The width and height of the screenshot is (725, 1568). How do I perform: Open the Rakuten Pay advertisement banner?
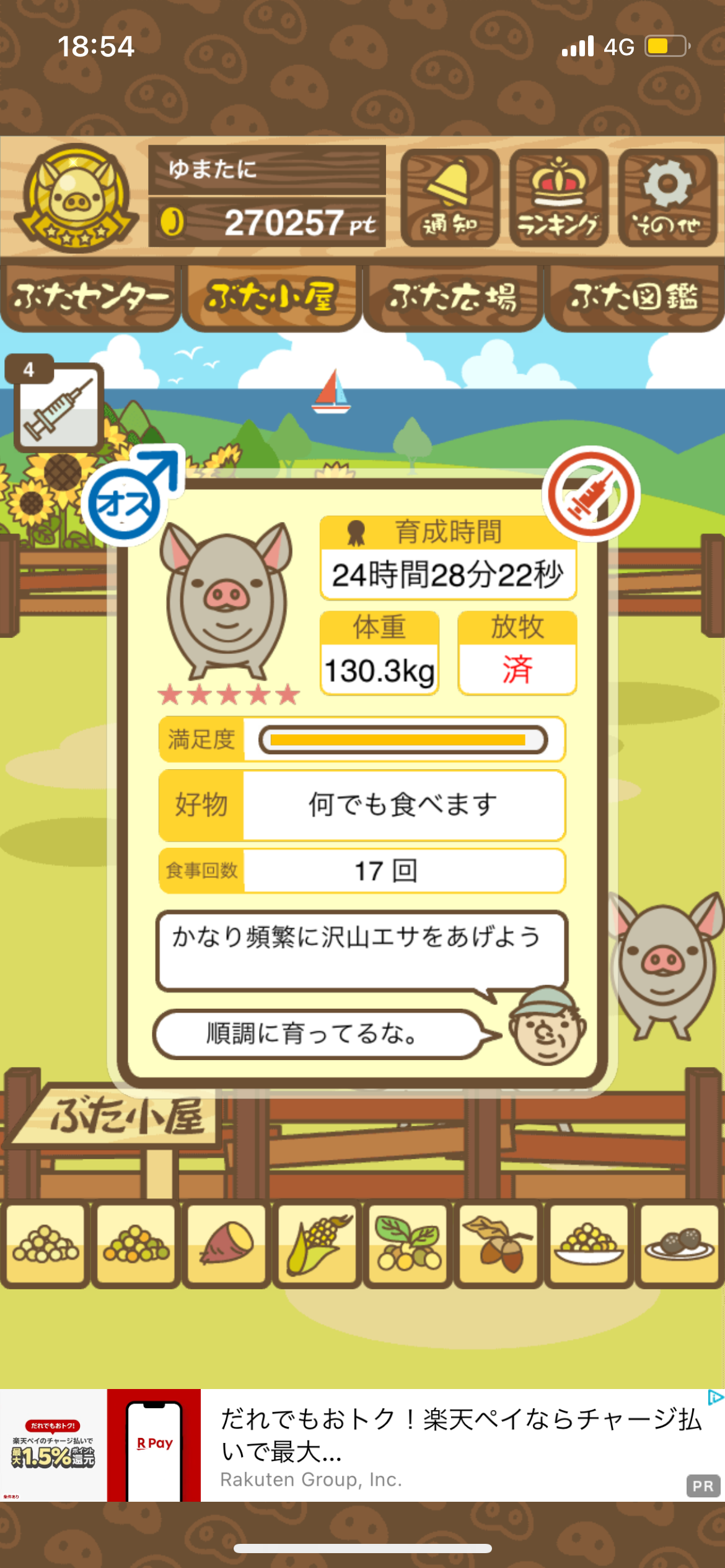click(362, 1445)
